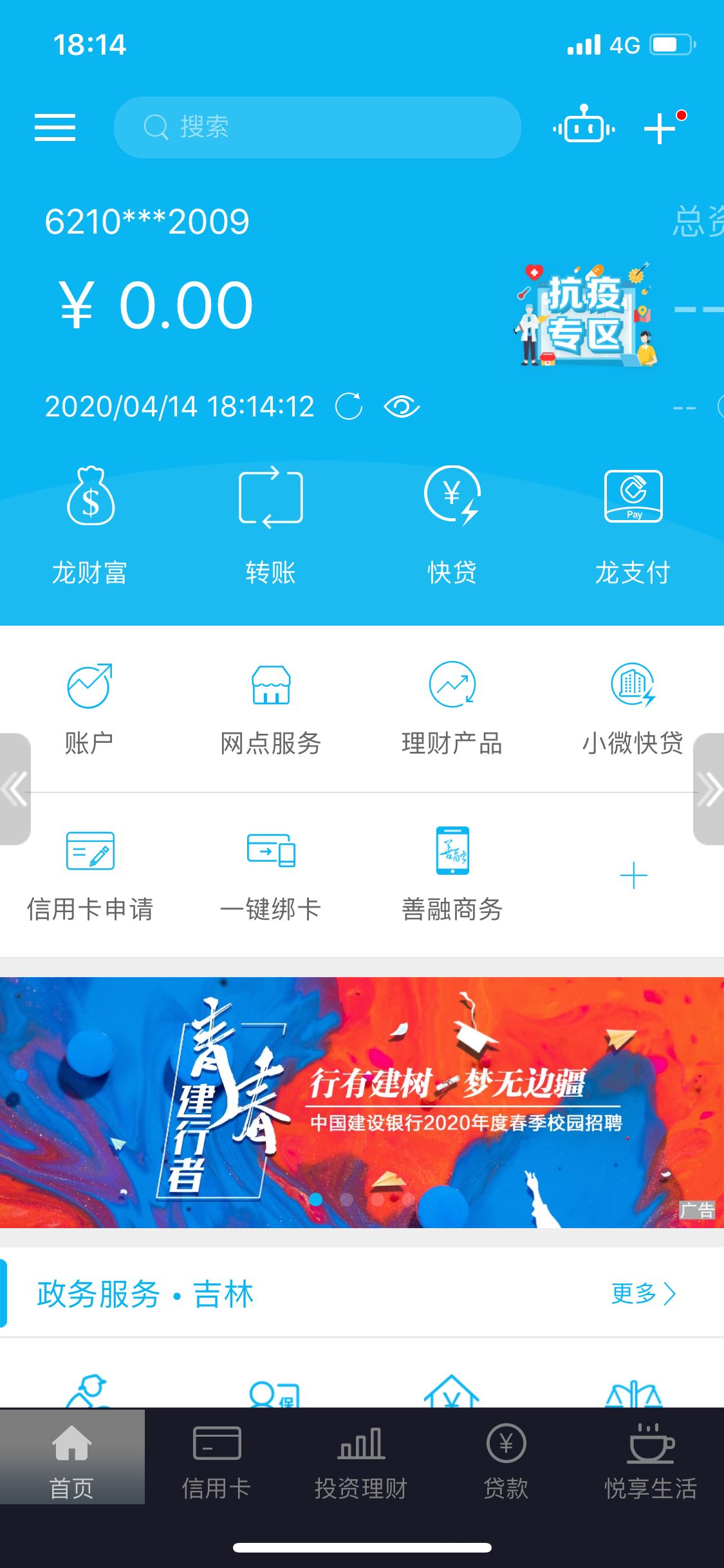Tap the 搜索 search box

point(317,127)
